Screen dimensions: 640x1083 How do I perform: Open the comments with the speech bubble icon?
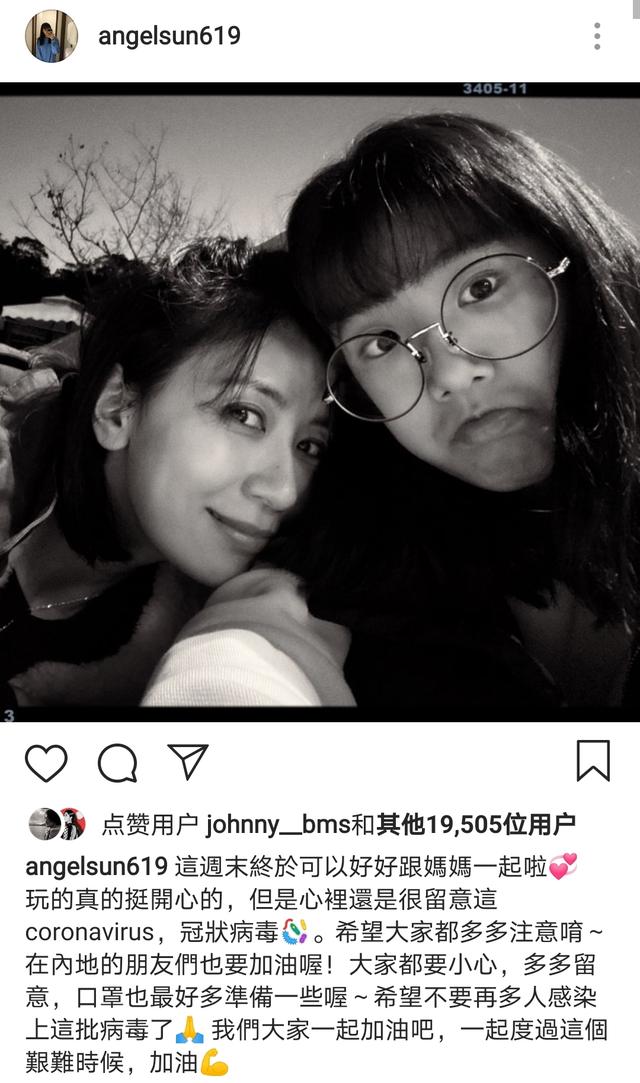coord(117,763)
